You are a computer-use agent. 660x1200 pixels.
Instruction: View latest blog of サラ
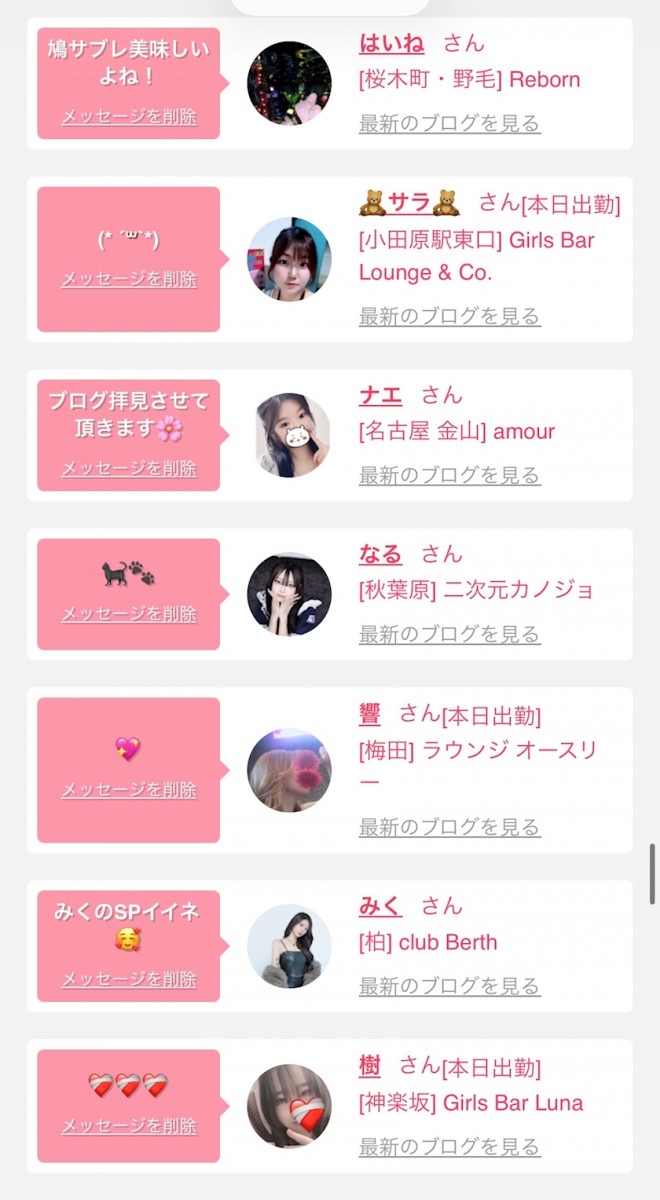(x=449, y=317)
